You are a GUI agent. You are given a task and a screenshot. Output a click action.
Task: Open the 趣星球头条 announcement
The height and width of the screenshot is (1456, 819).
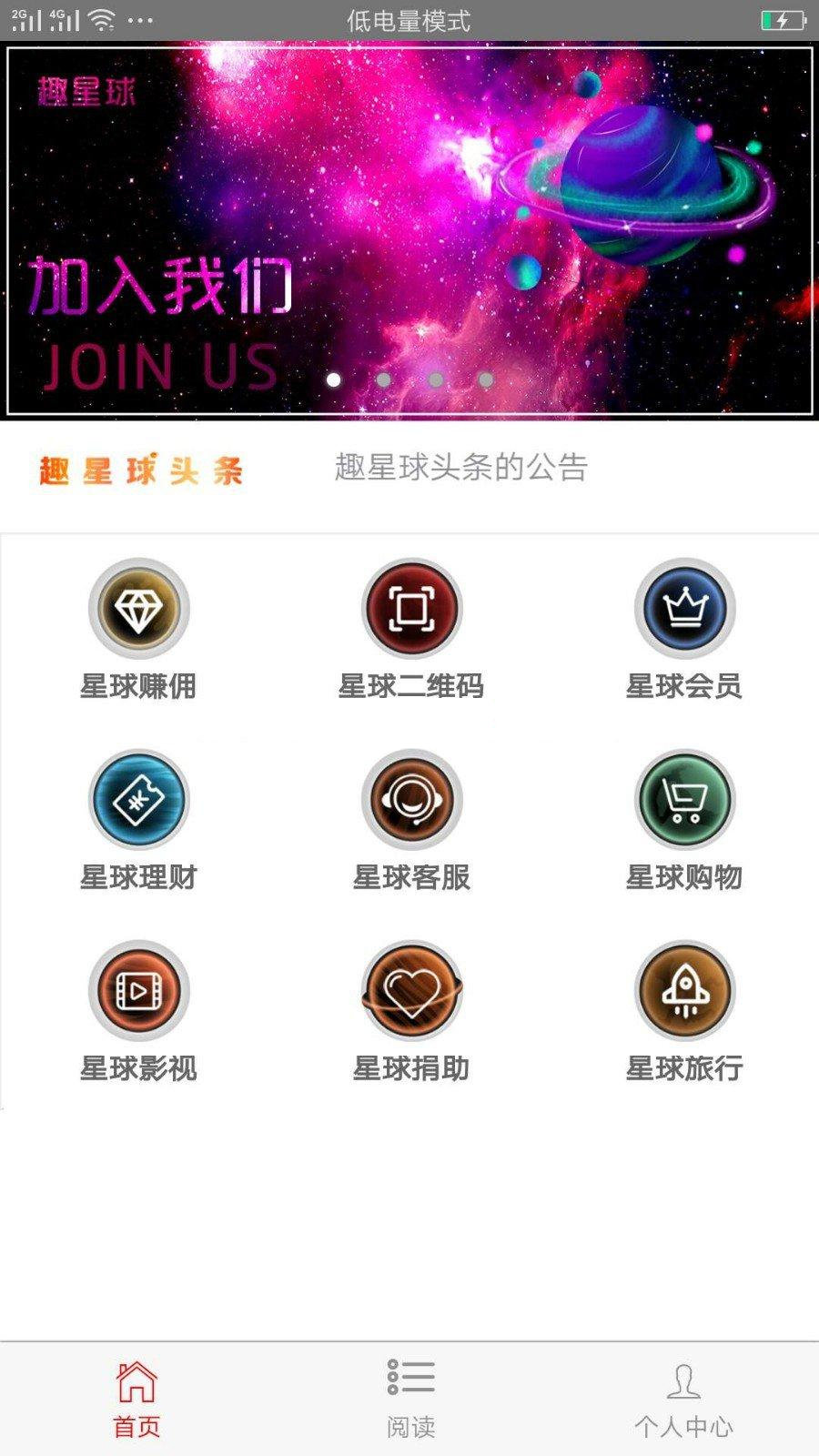coord(460,469)
